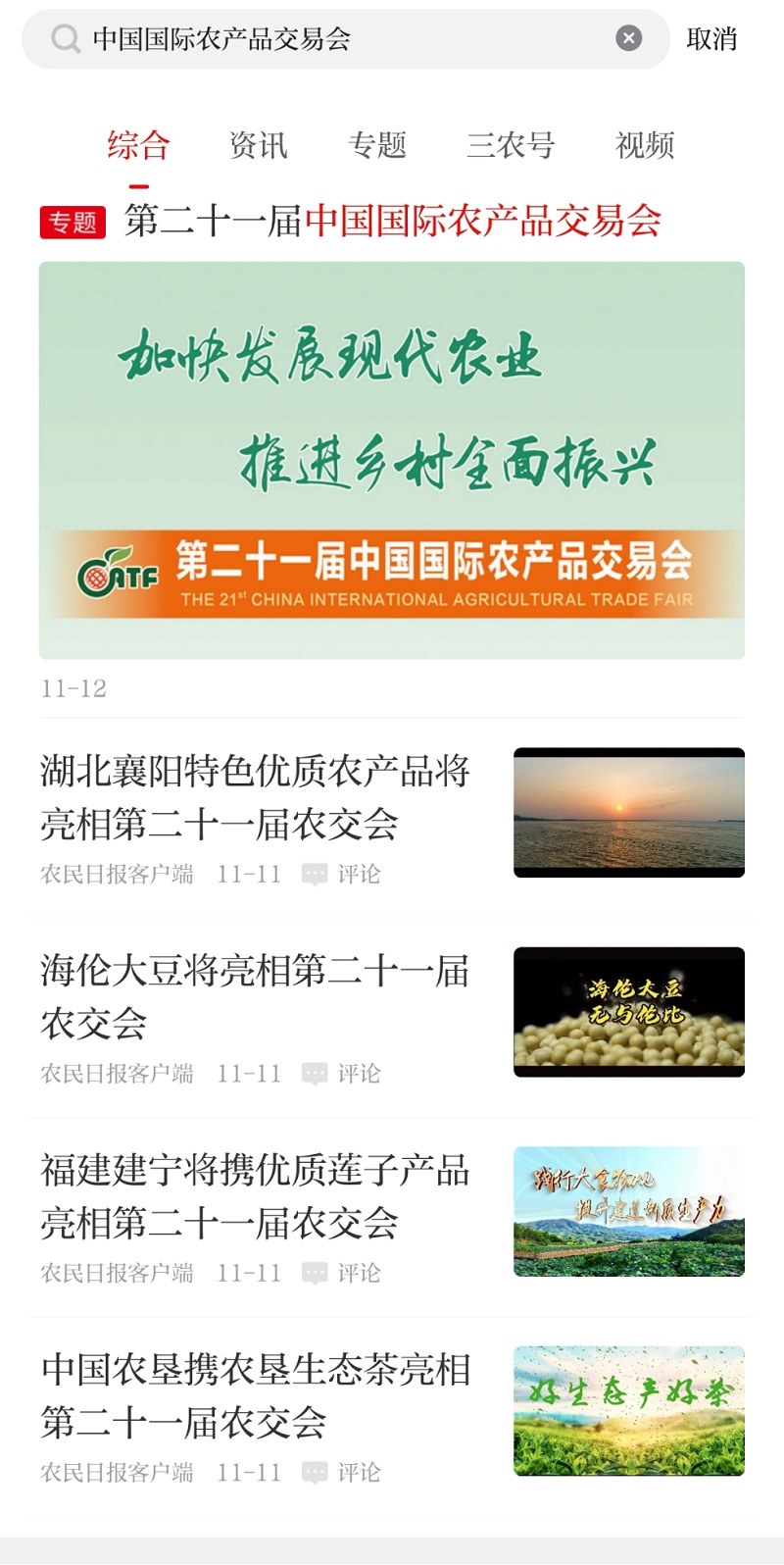Screen dimensions: 784x1565
Task: Switch to the 专题 tab
Action: (377, 145)
